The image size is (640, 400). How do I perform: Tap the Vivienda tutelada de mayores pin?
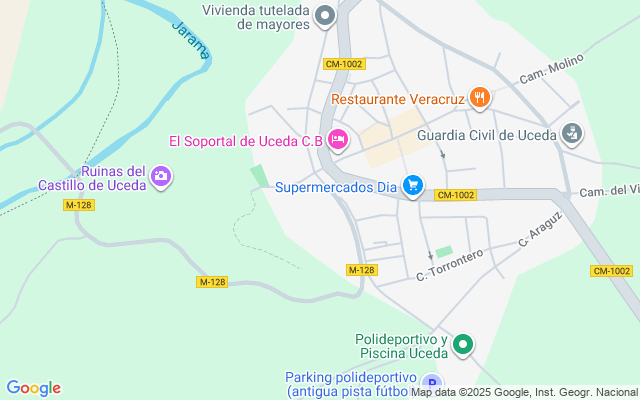pos(325,16)
